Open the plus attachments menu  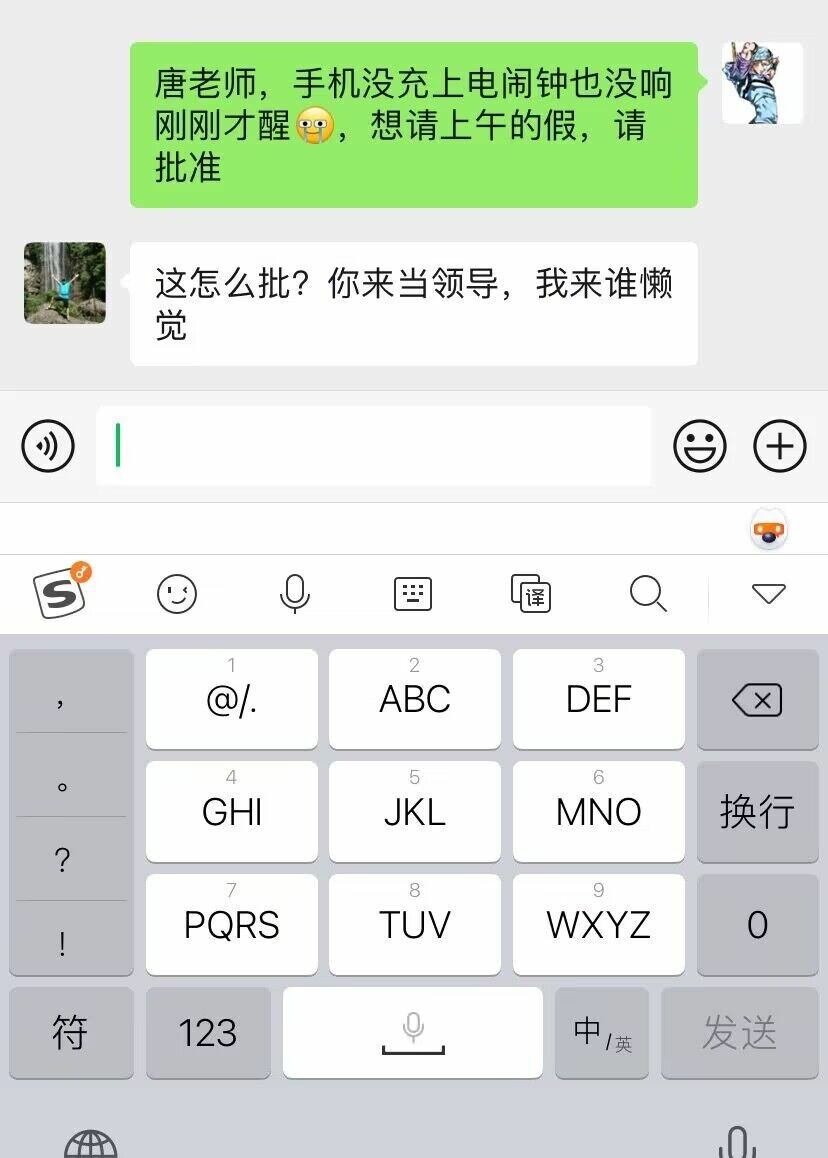(x=779, y=446)
